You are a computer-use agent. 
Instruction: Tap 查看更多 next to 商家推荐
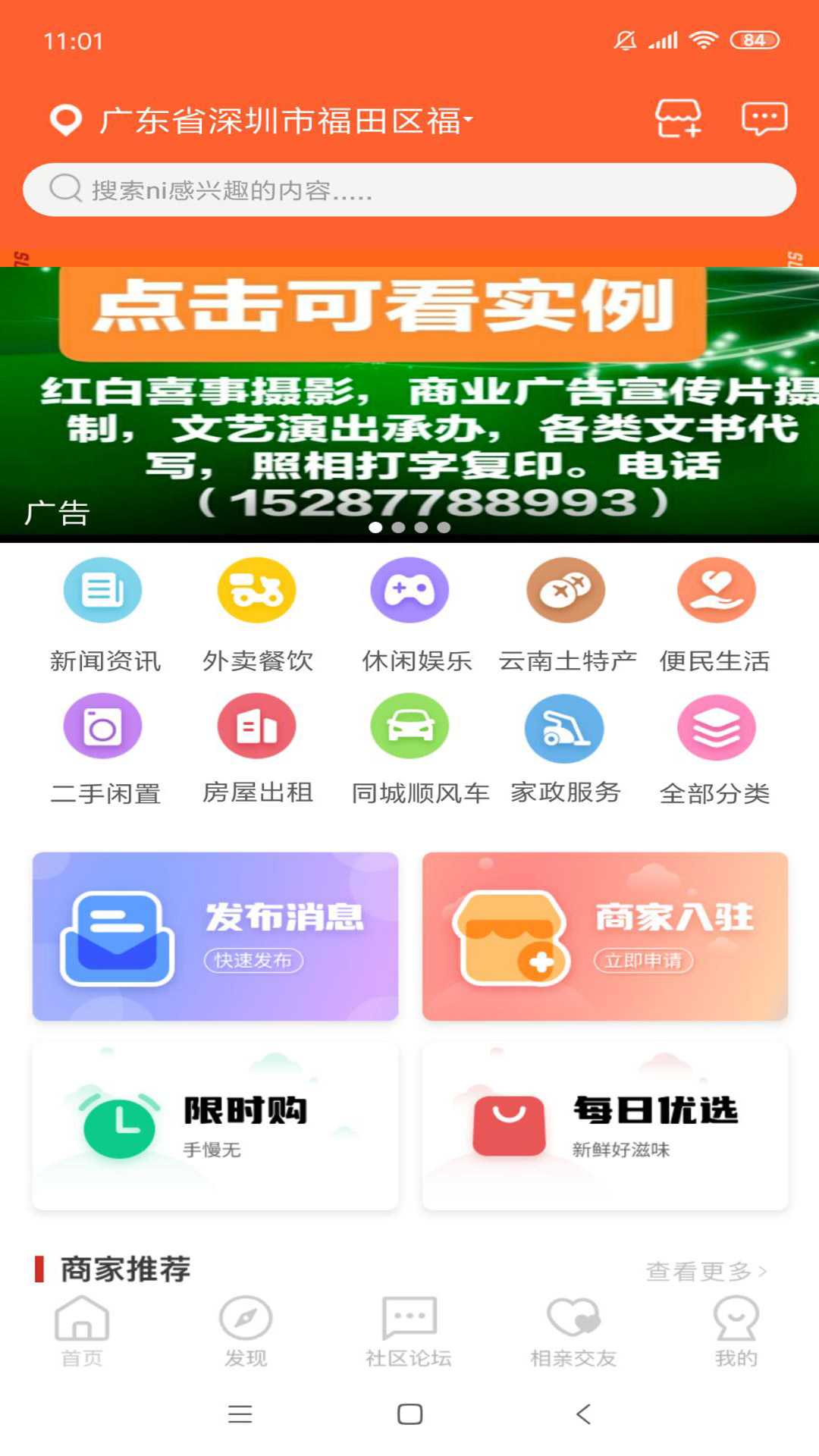coord(706,1271)
